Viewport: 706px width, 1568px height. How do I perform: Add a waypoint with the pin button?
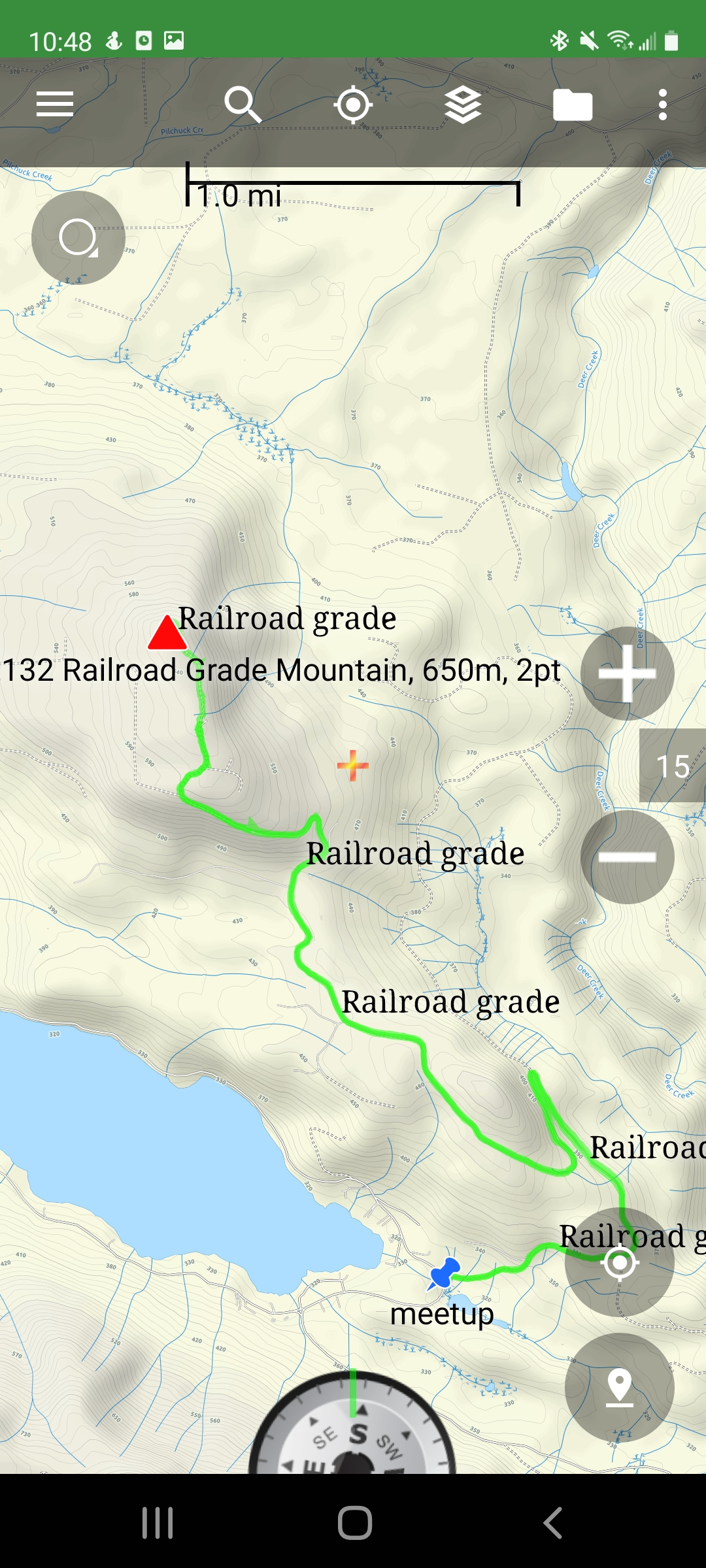pos(619,1388)
